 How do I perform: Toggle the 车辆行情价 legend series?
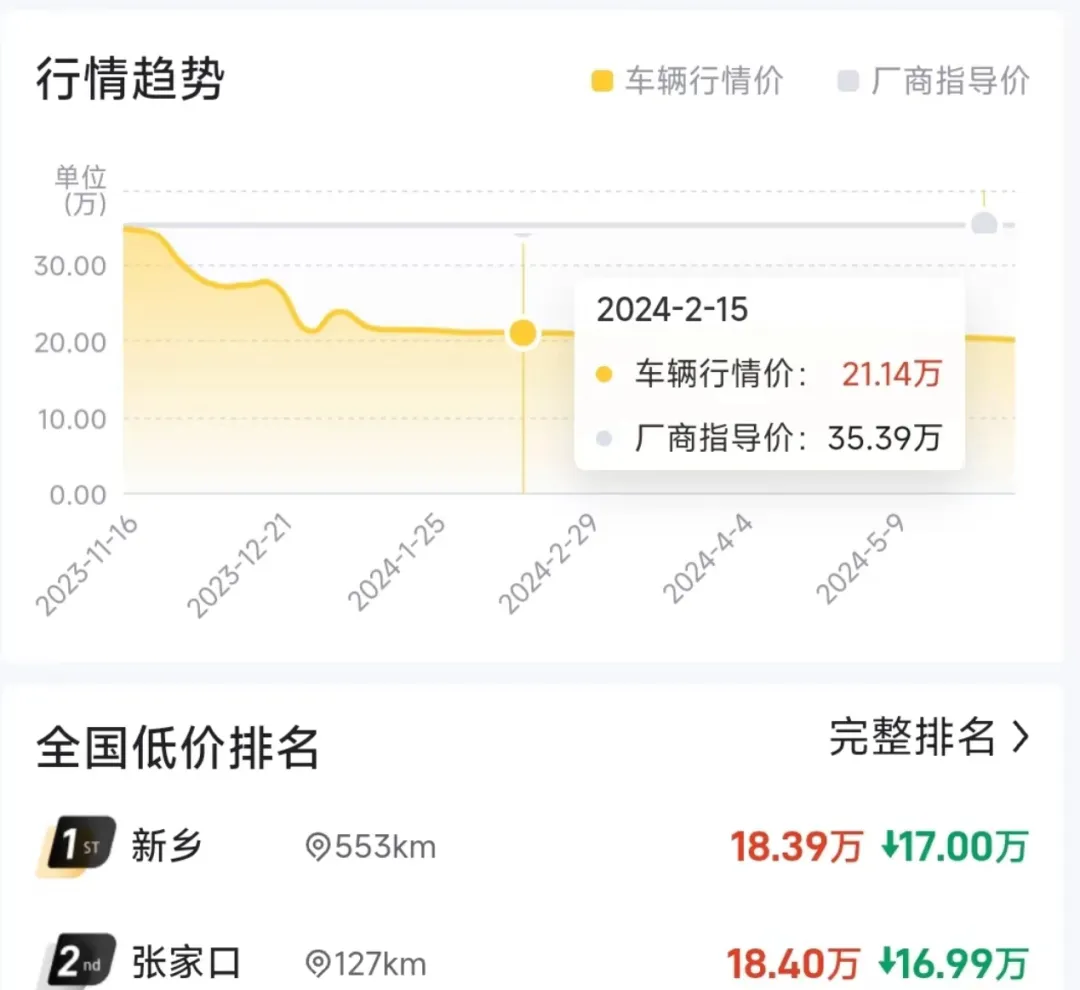pyautogui.click(x=688, y=82)
